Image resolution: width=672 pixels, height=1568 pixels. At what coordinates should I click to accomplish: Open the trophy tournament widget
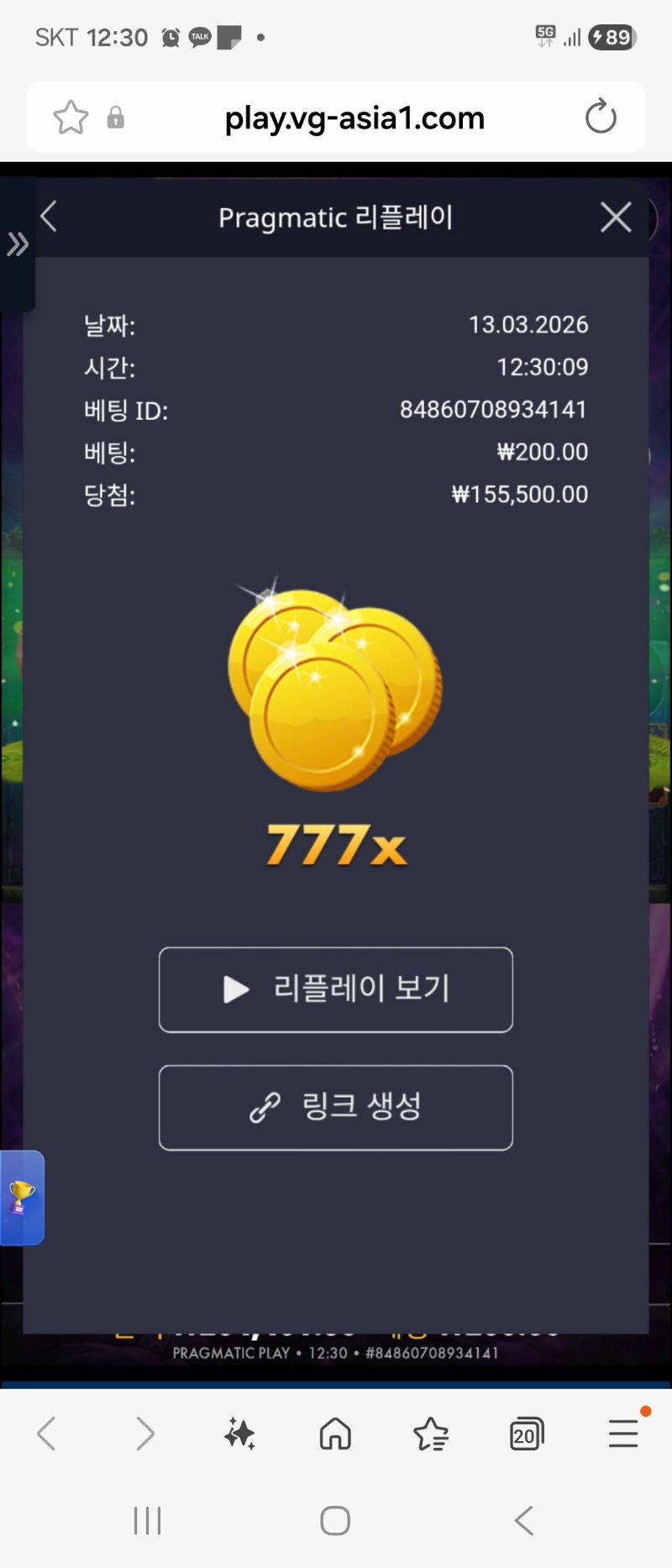click(21, 1197)
